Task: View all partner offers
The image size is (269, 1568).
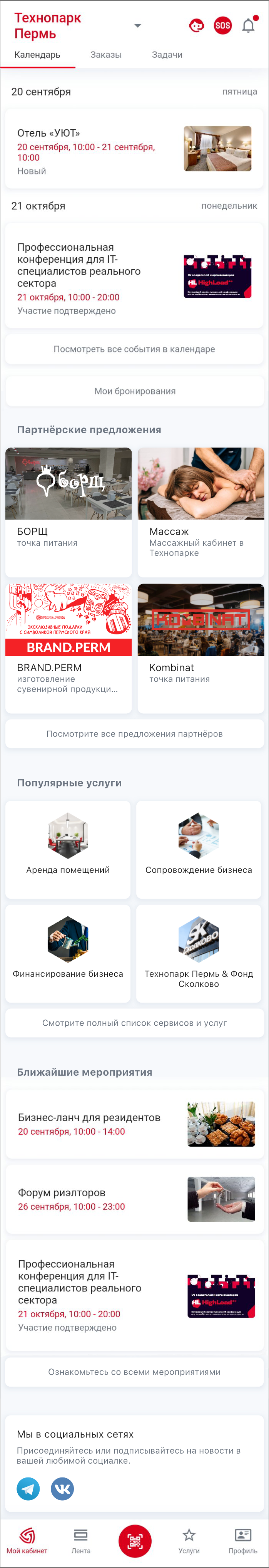Action: coord(134,734)
